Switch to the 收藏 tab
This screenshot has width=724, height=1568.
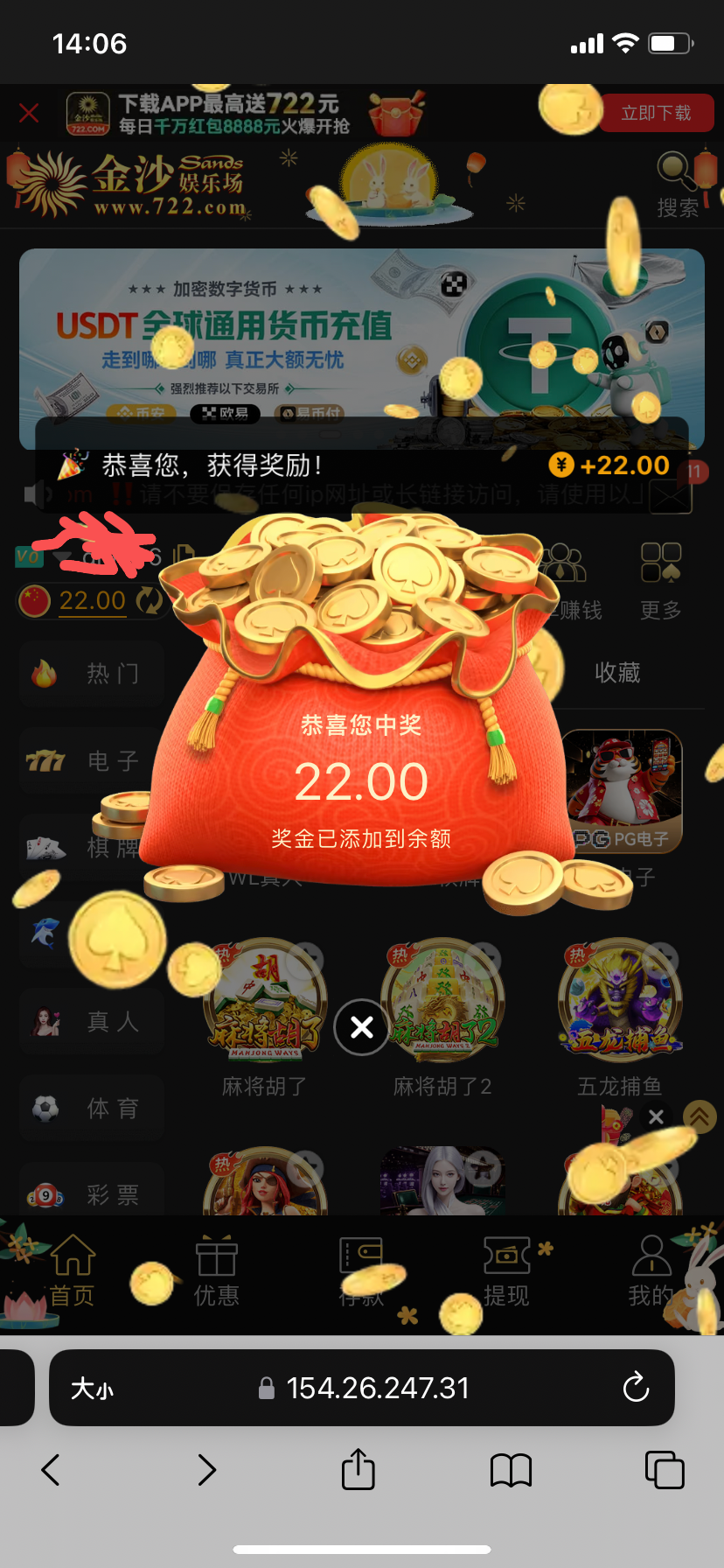(x=617, y=672)
